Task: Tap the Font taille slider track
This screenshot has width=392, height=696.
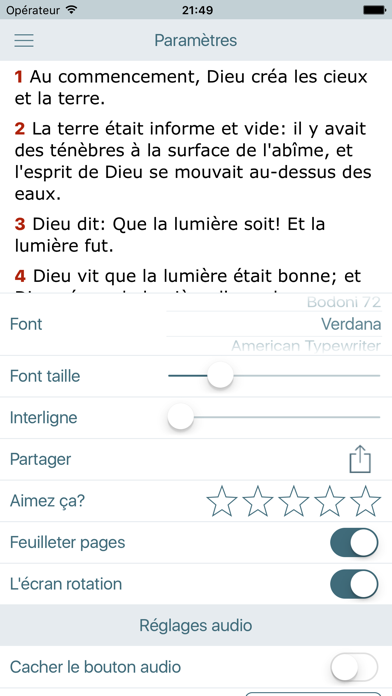Action: tap(274, 376)
